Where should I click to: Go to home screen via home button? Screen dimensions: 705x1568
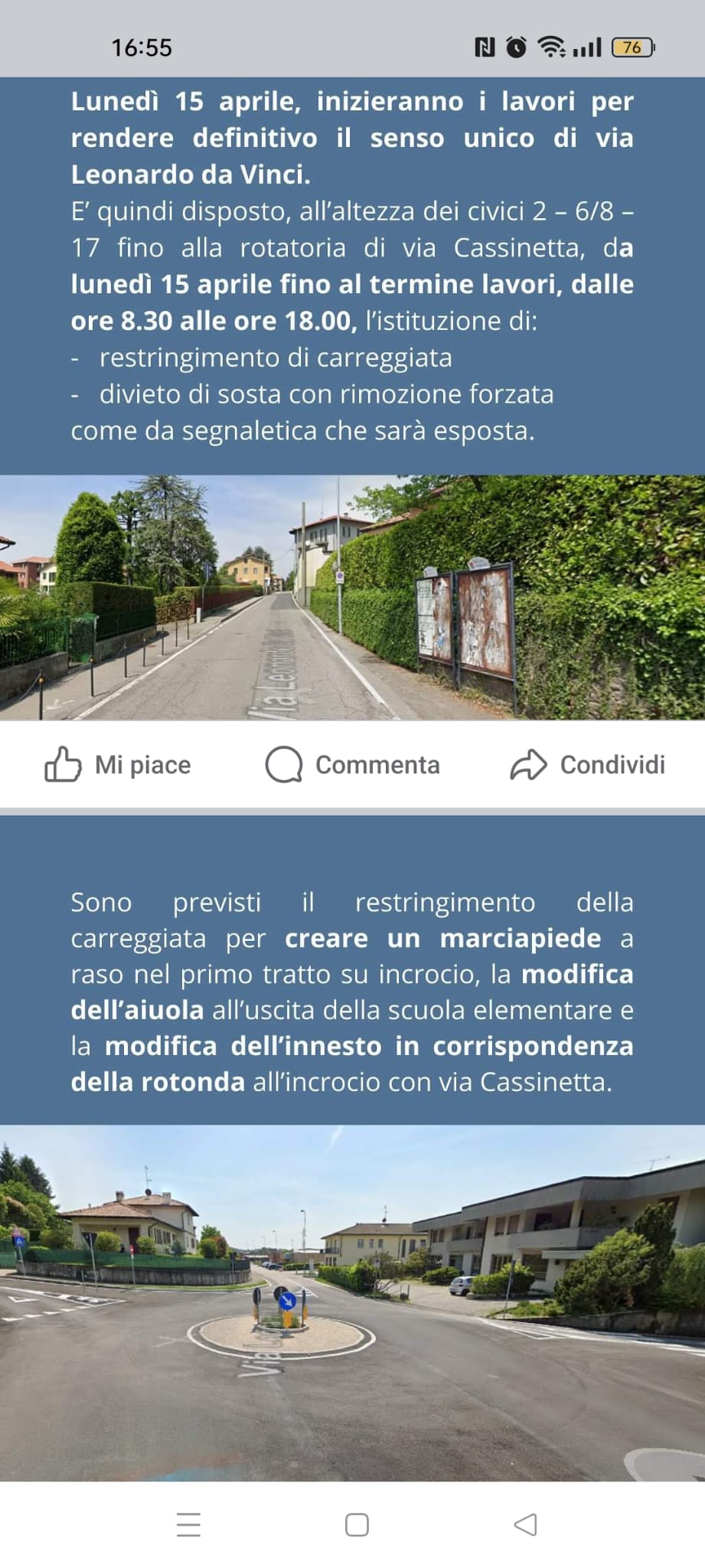click(x=357, y=1524)
